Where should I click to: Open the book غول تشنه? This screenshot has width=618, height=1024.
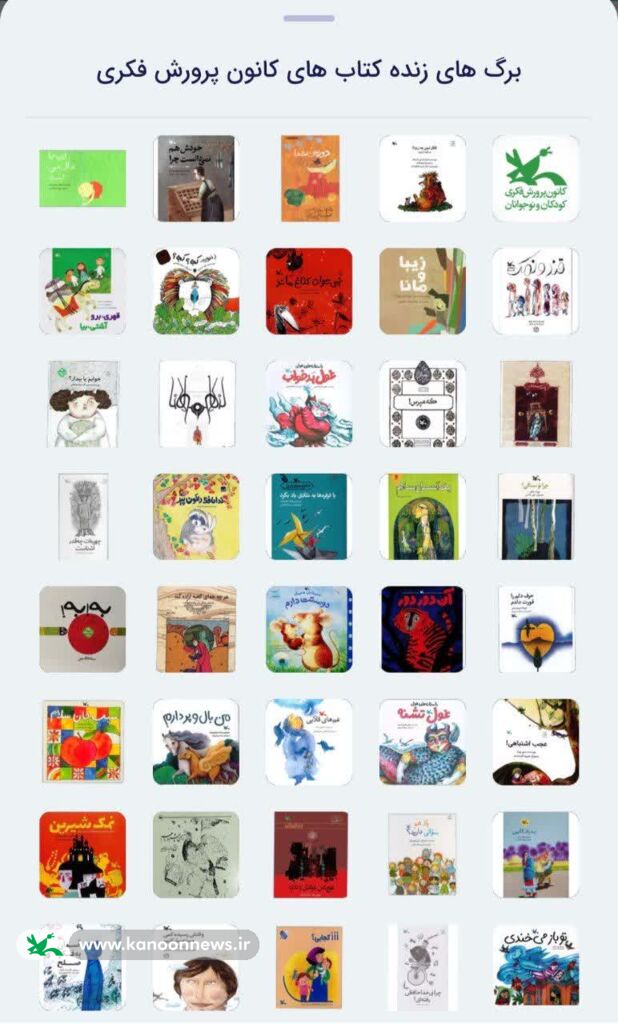pyautogui.click(x=422, y=741)
